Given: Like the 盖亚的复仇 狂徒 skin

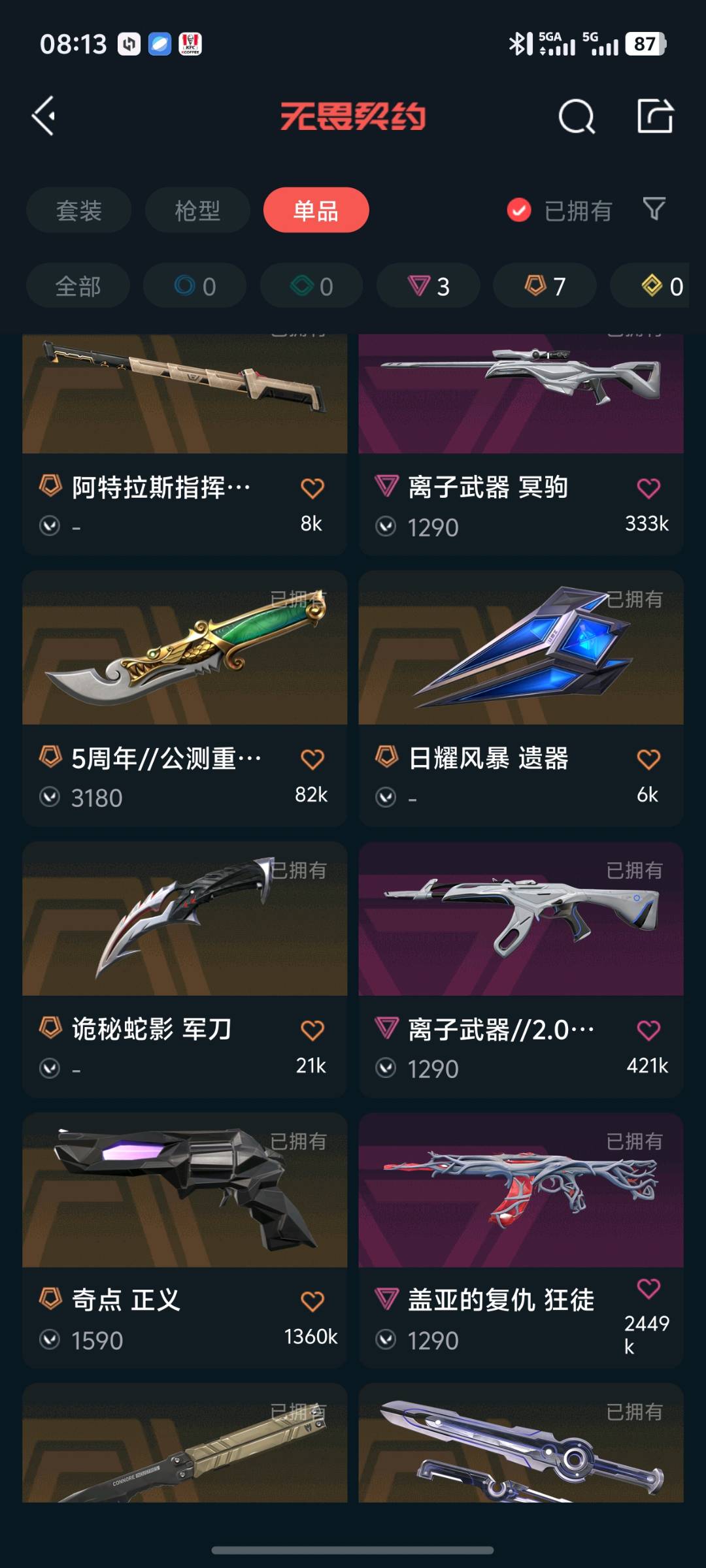Looking at the screenshot, I should pos(648,1288).
